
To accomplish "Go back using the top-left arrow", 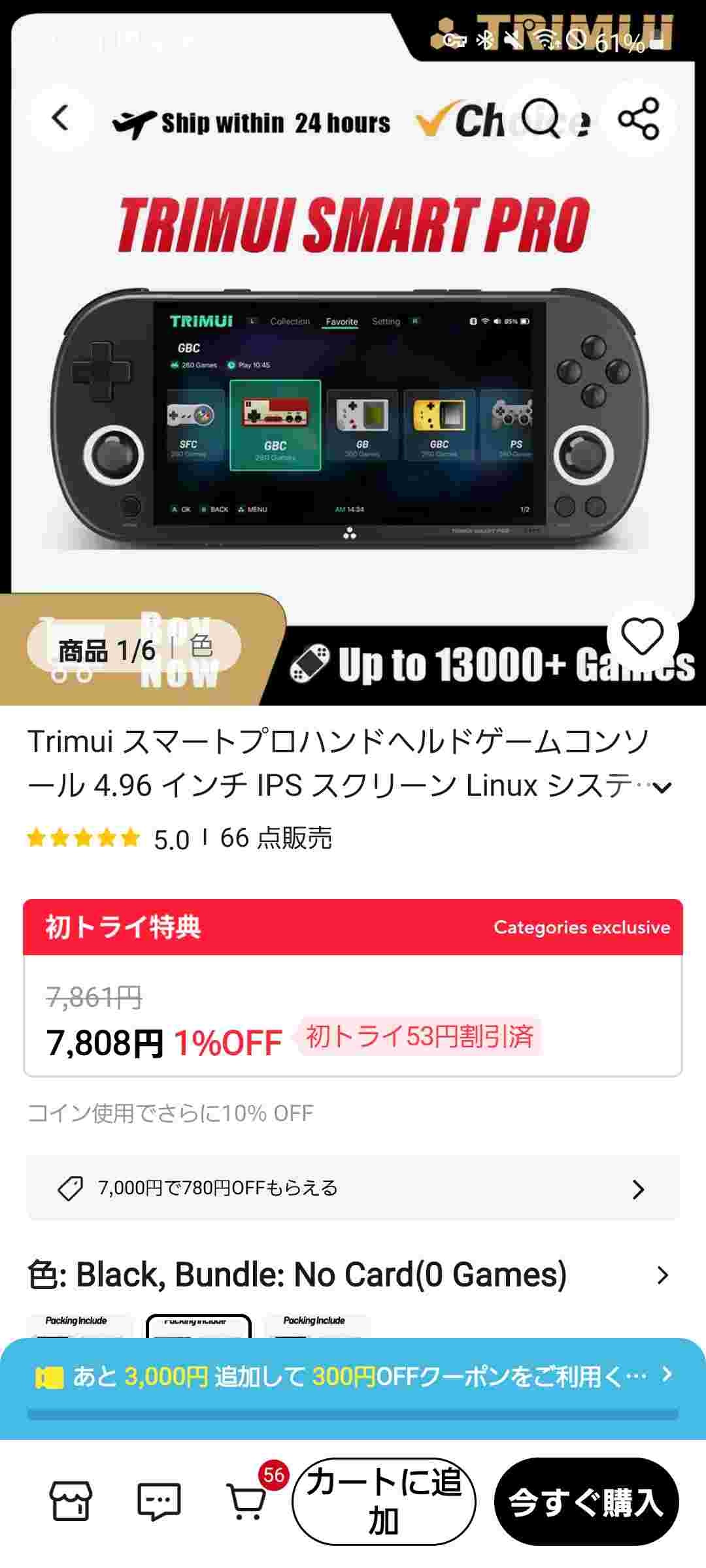I will click(61, 118).
